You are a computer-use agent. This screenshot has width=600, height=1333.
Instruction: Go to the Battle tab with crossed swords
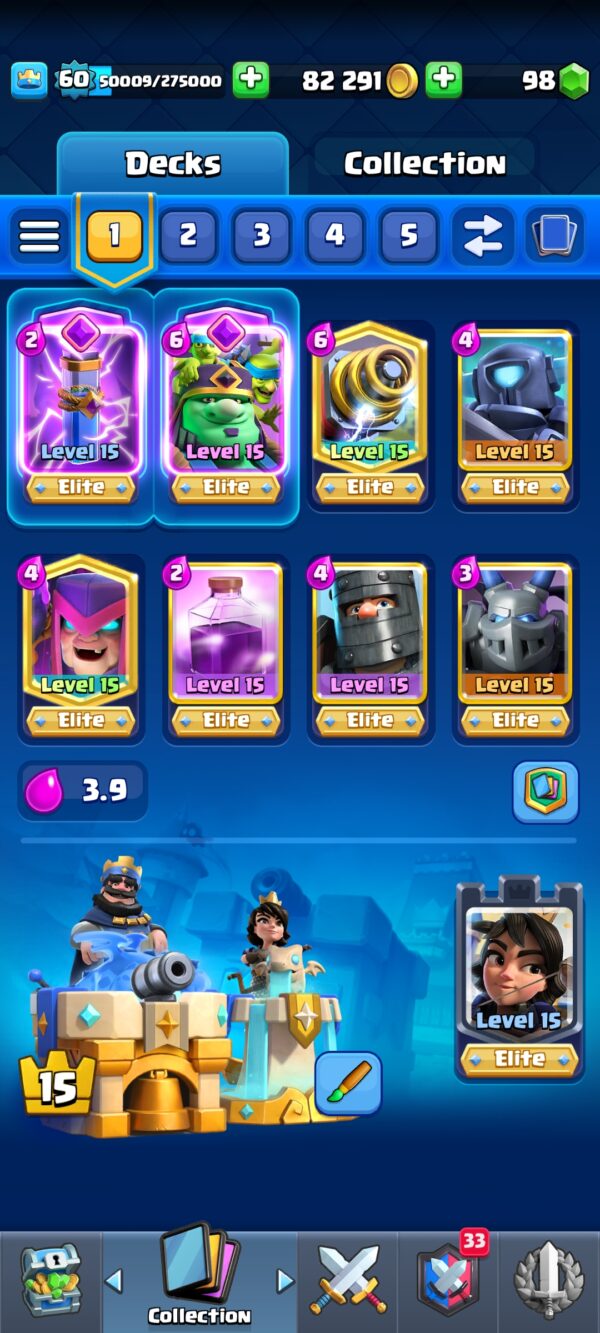click(348, 1279)
